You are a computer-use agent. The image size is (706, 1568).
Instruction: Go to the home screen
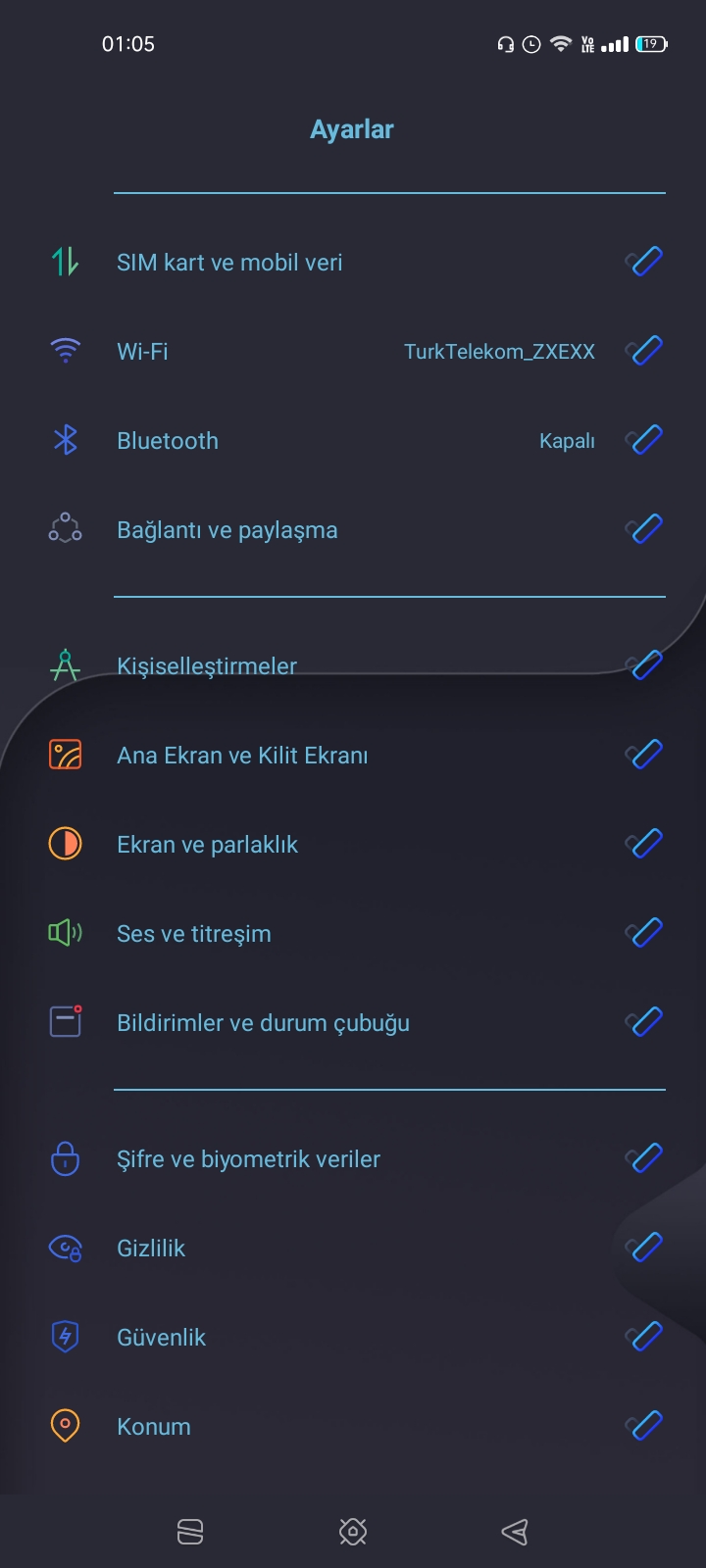pos(353,1532)
